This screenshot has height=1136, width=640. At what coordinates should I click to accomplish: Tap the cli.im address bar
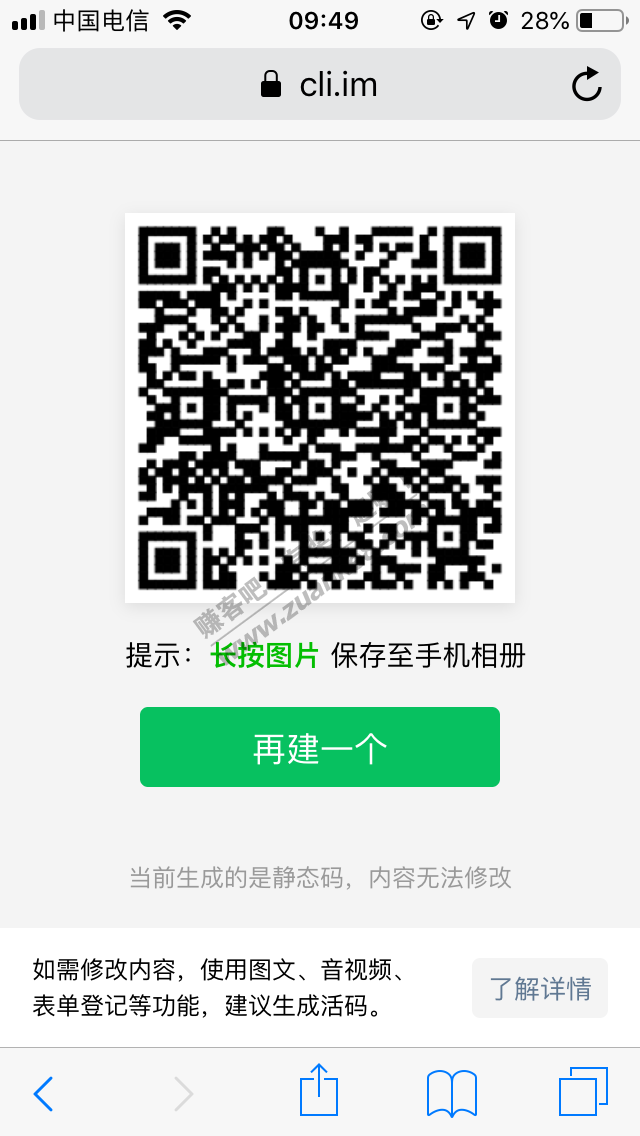[319, 84]
